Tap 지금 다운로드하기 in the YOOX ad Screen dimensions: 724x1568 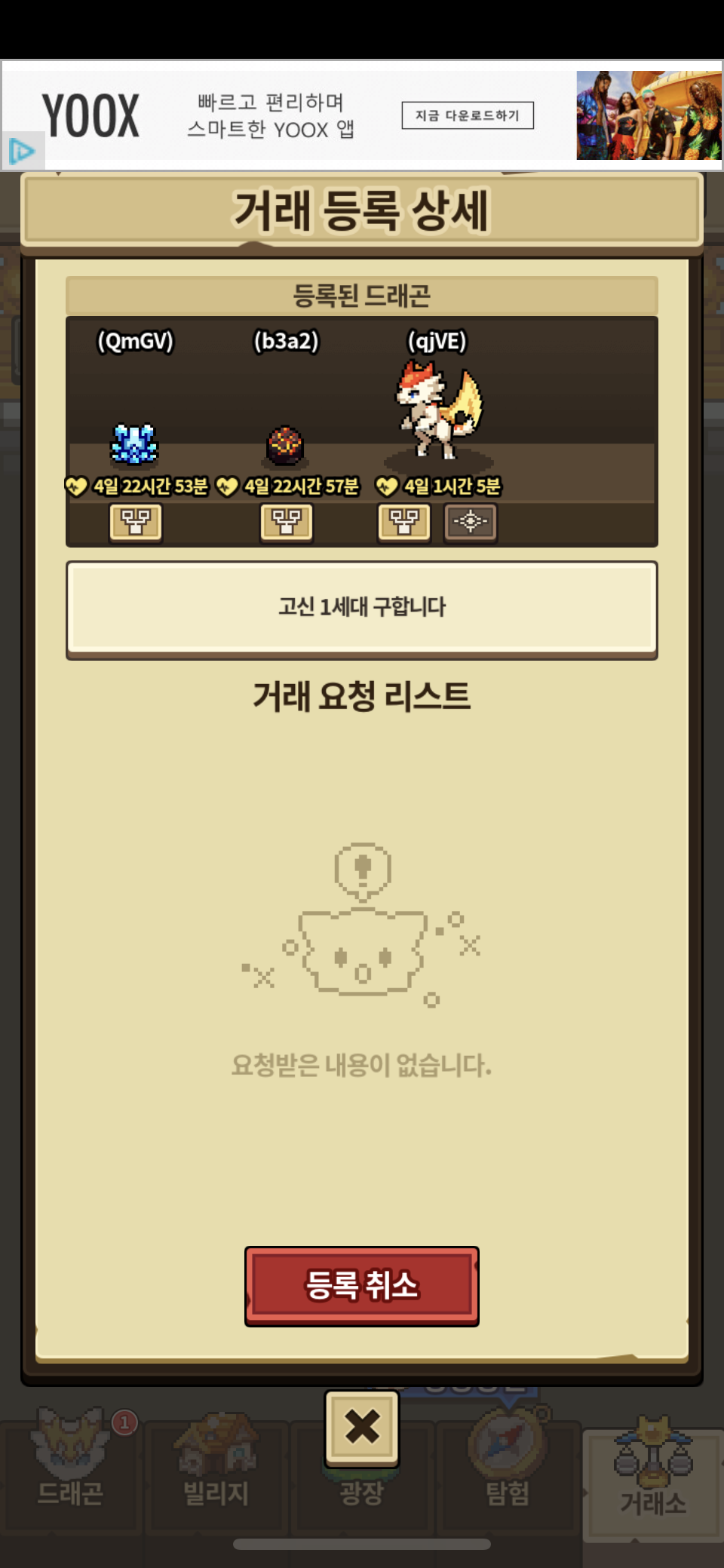pyautogui.click(x=468, y=115)
